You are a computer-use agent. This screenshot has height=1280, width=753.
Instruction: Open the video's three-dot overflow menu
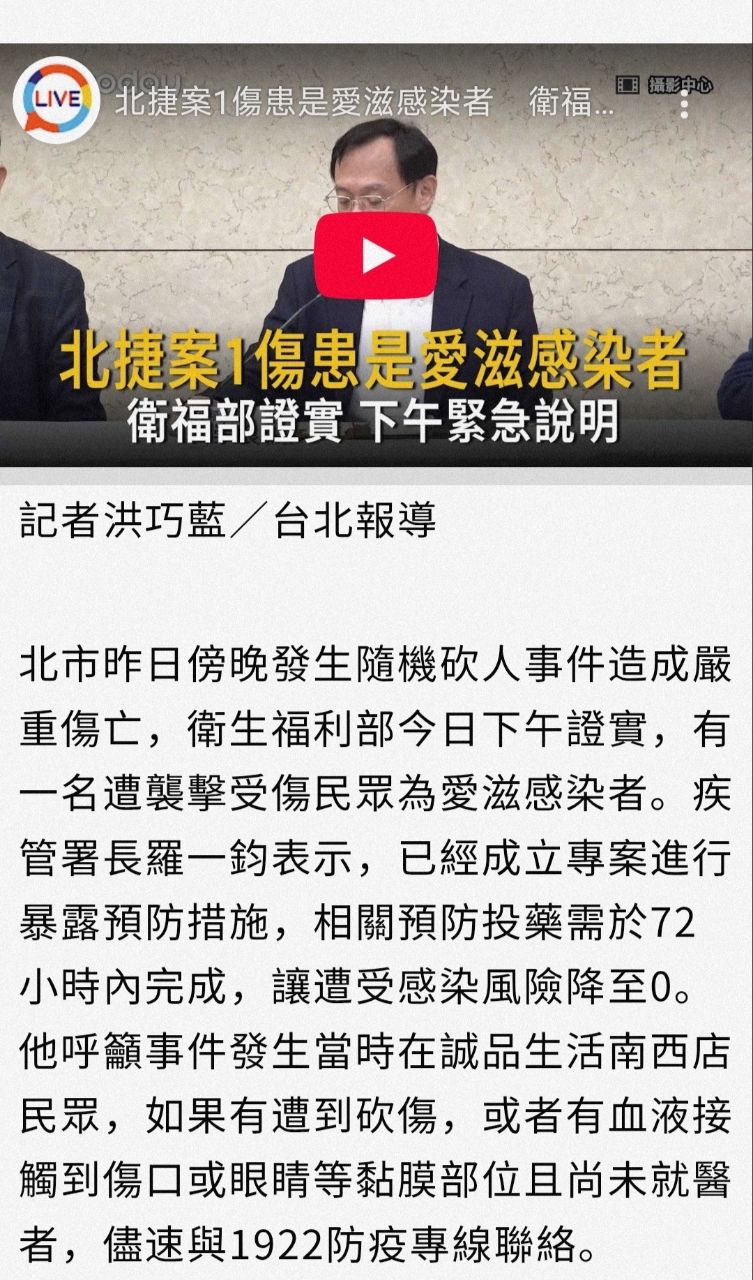tap(685, 101)
